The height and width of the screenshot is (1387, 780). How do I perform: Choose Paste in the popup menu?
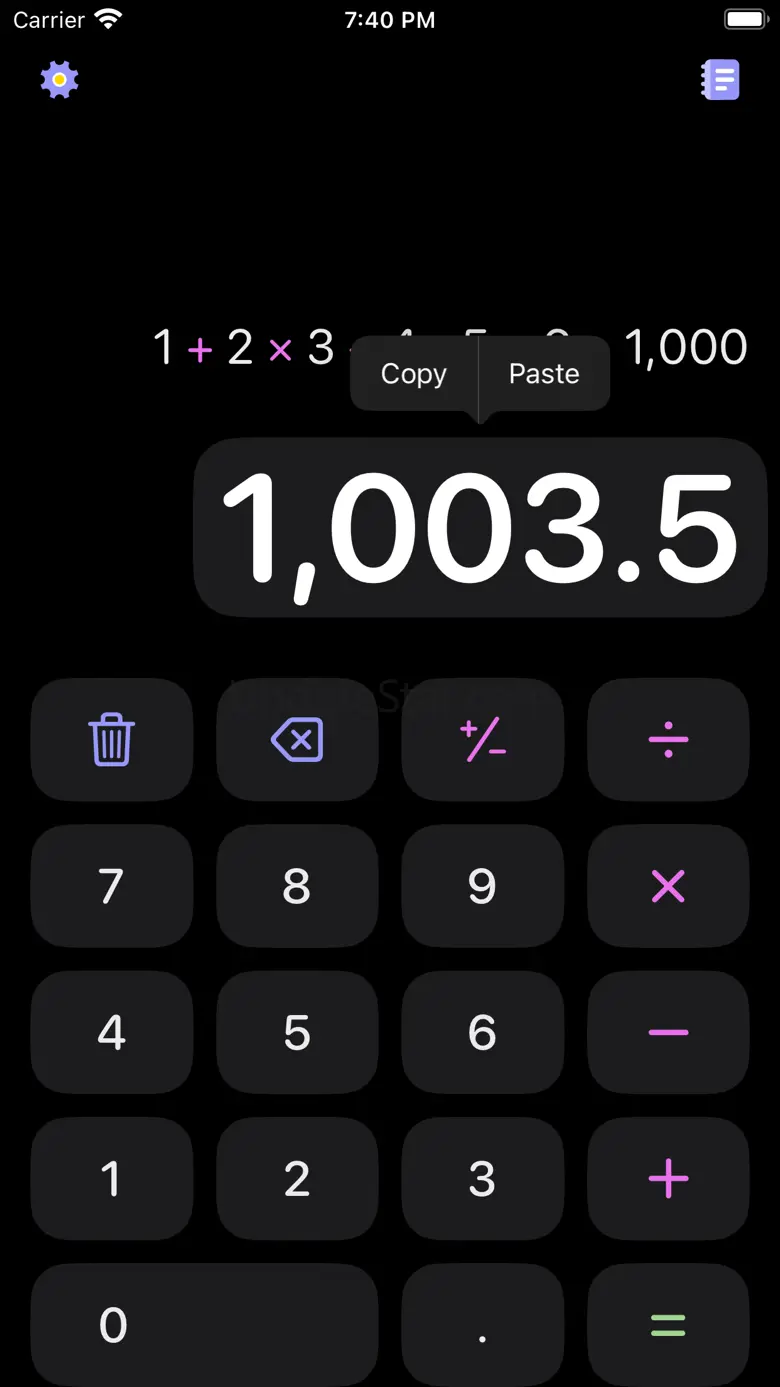[x=545, y=373]
